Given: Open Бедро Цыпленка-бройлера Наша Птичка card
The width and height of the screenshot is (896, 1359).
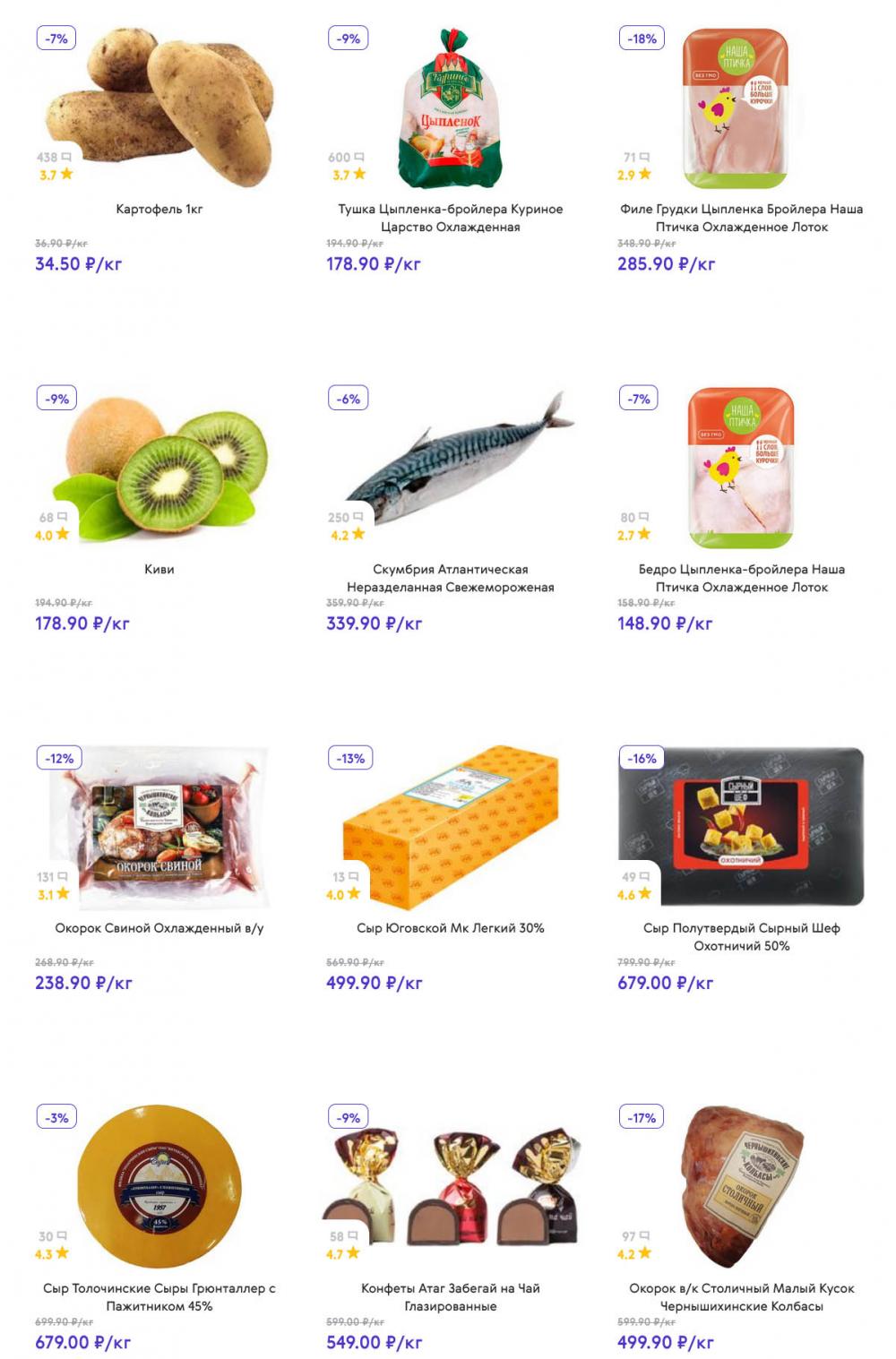Looking at the screenshot, I should pyautogui.click(x=741, y=577).
